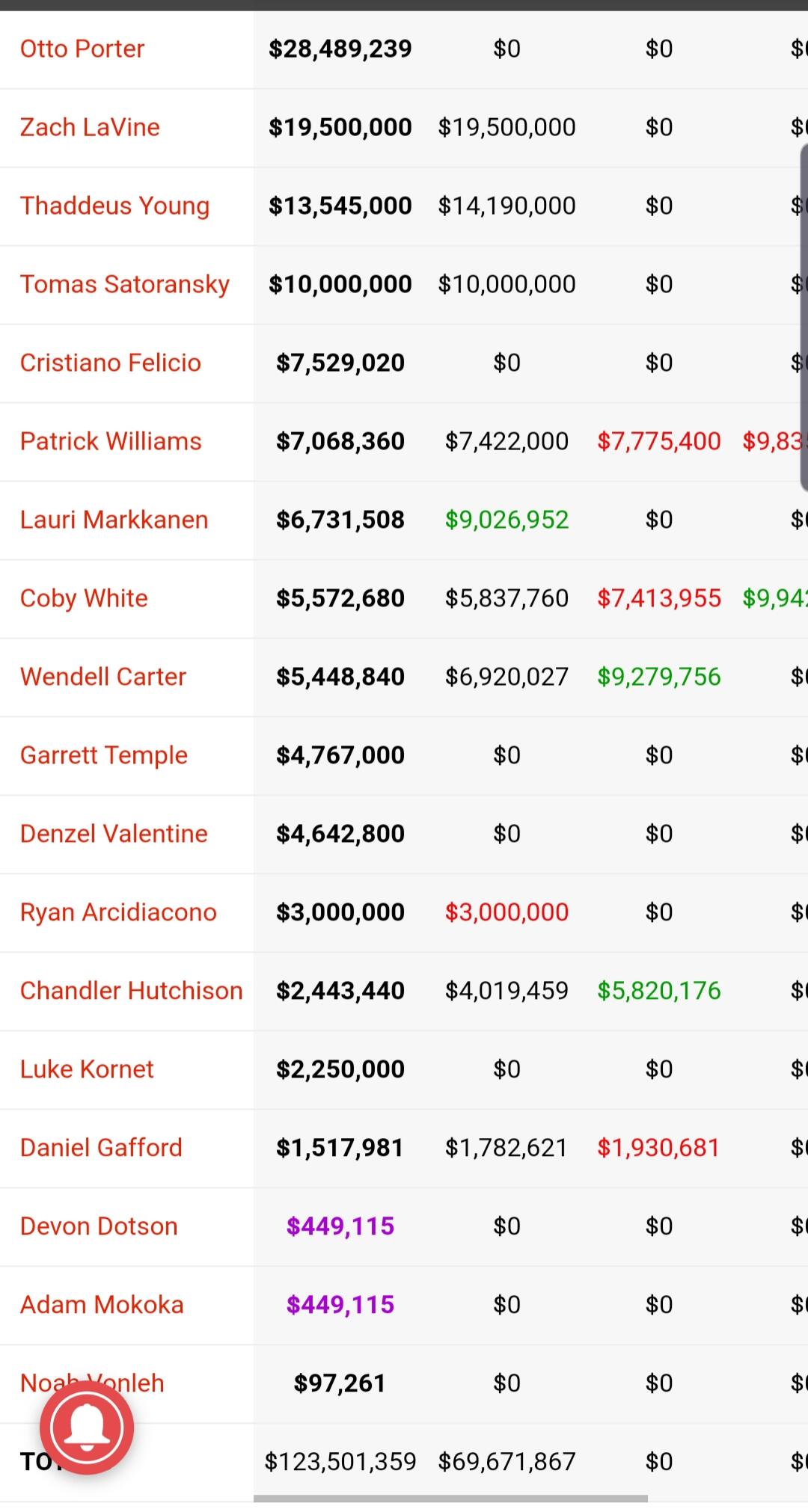Open Chandler Hutchison's player page

(x=132, y=992)
